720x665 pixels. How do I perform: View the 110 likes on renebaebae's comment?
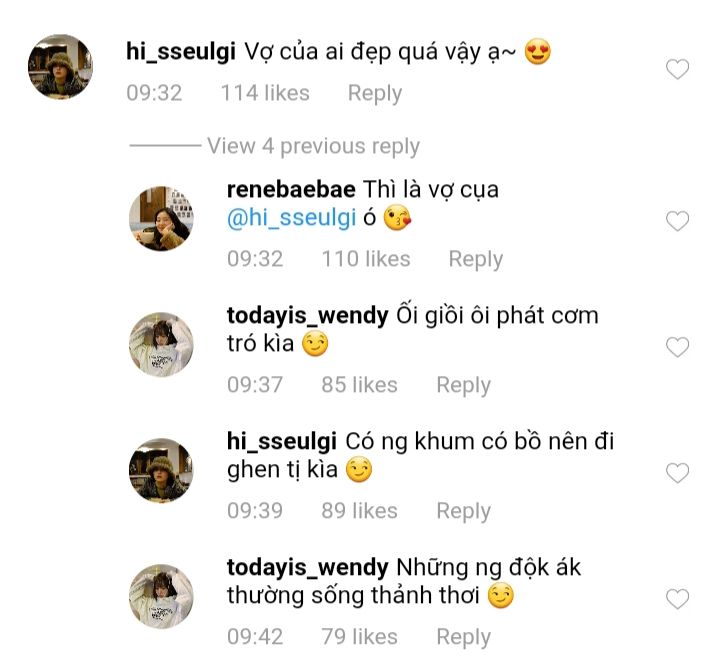(x=365, y=259)
